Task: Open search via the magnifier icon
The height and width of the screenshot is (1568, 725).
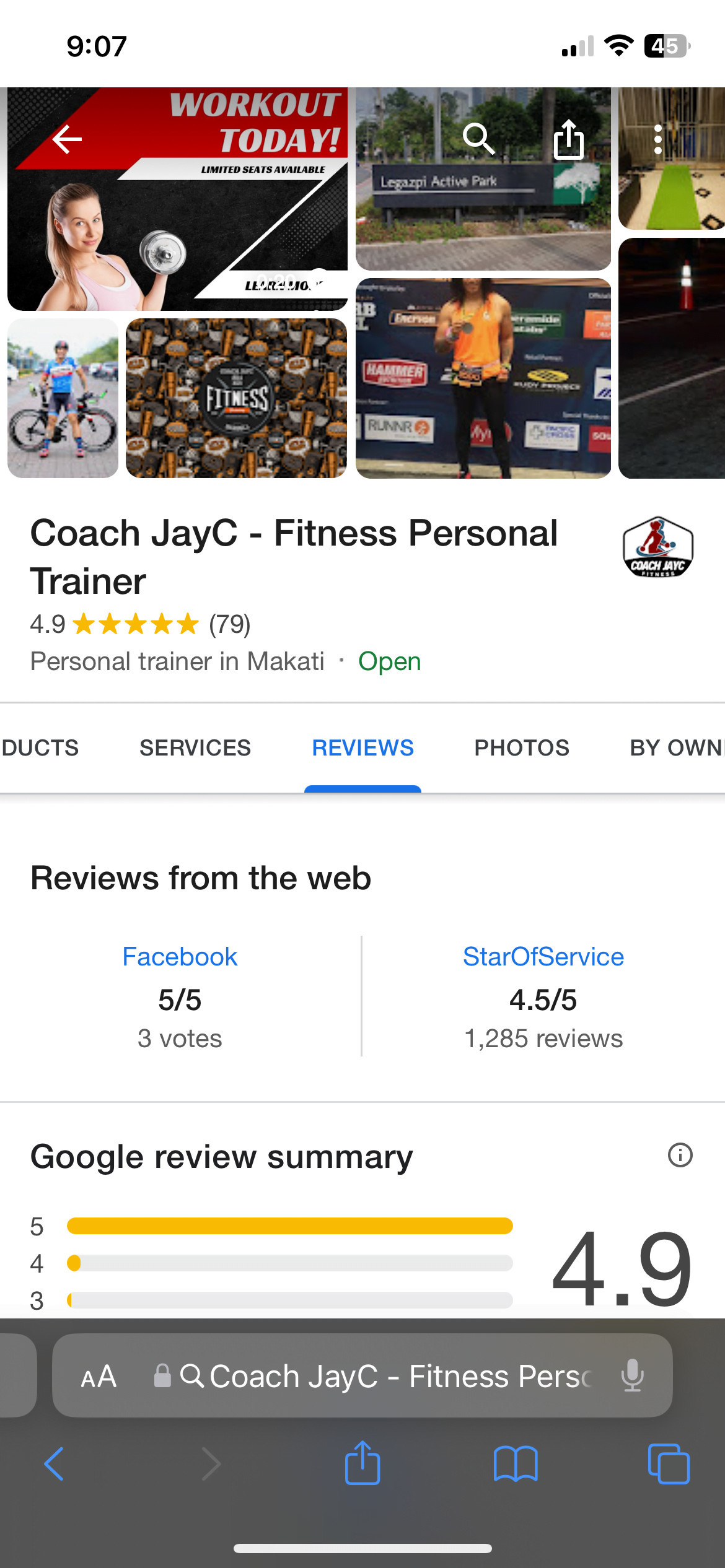Action: [x=478, y=139]
